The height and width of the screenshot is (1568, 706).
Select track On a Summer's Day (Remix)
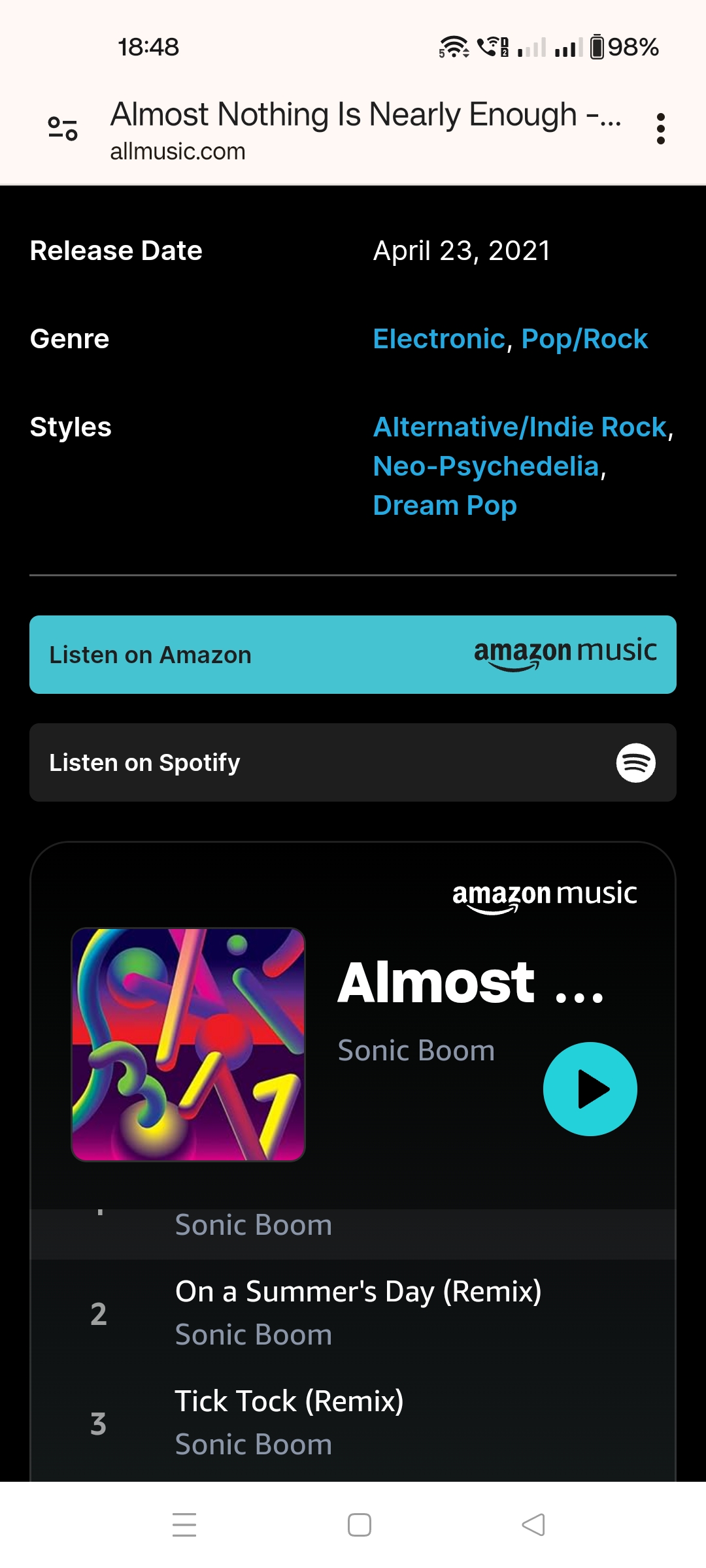point(358,1312)
